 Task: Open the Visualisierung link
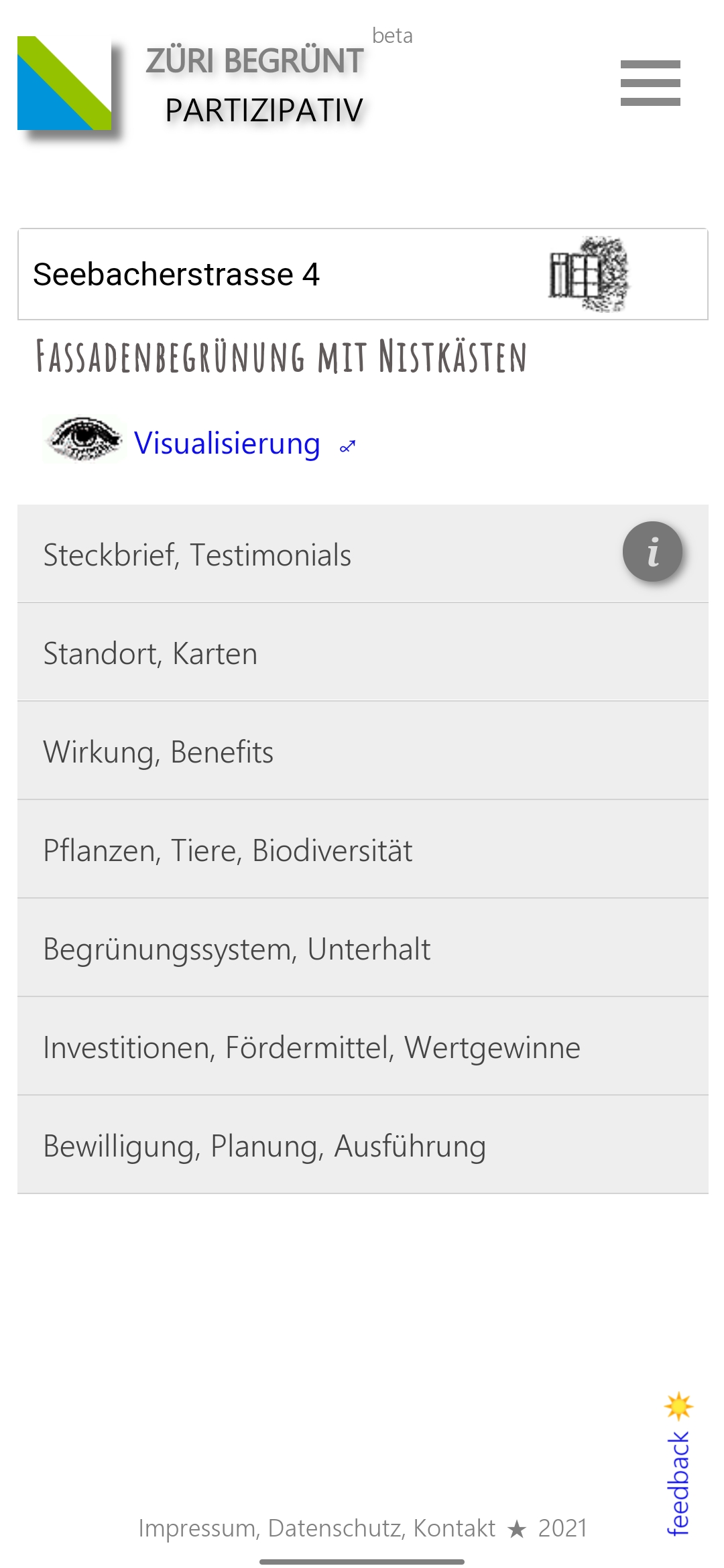[x=227, y=443]
